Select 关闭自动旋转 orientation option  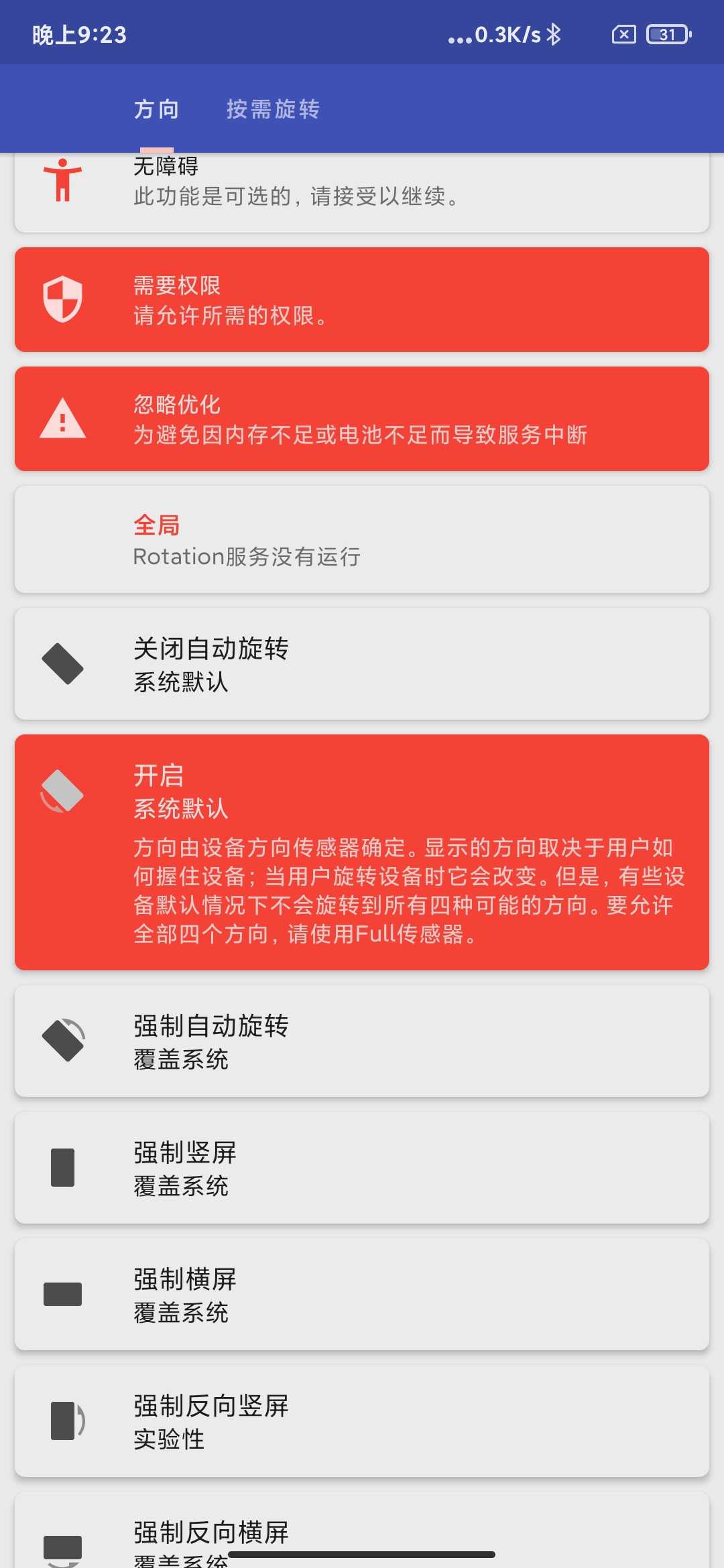point(362,664)
